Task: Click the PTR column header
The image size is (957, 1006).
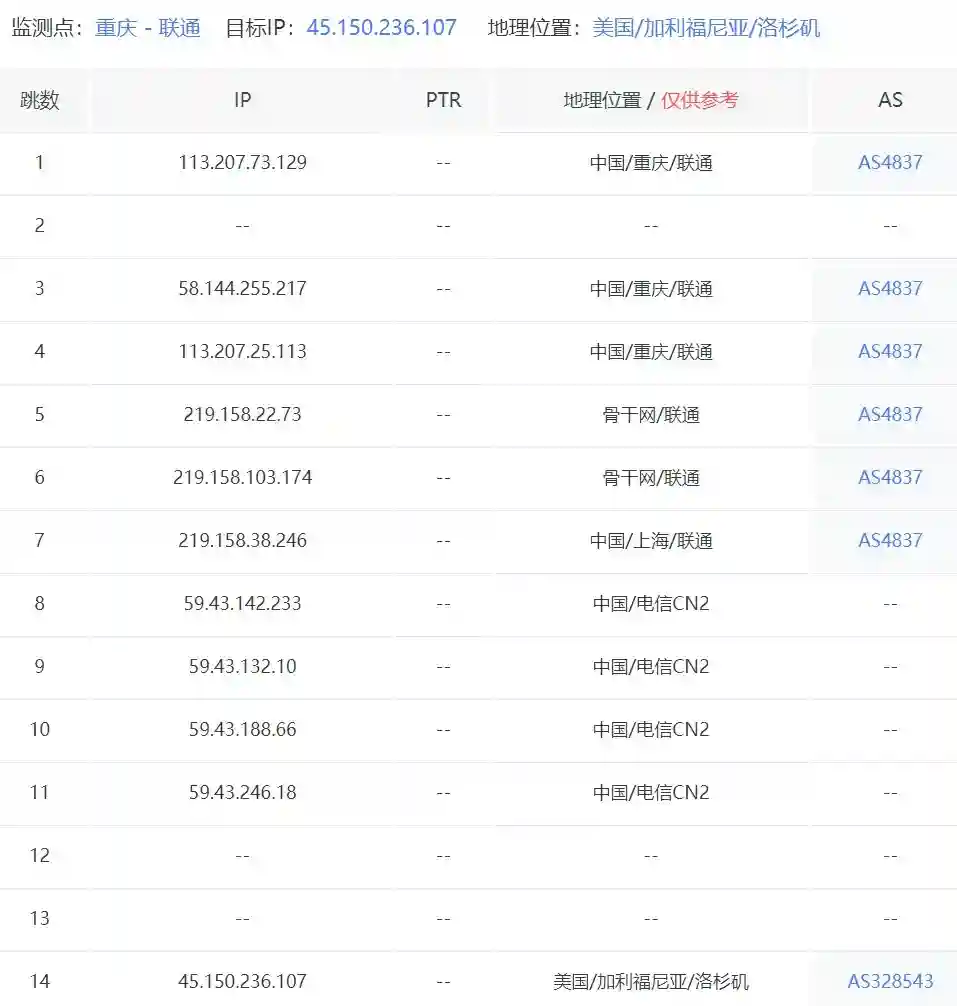Action: (442, 100)
